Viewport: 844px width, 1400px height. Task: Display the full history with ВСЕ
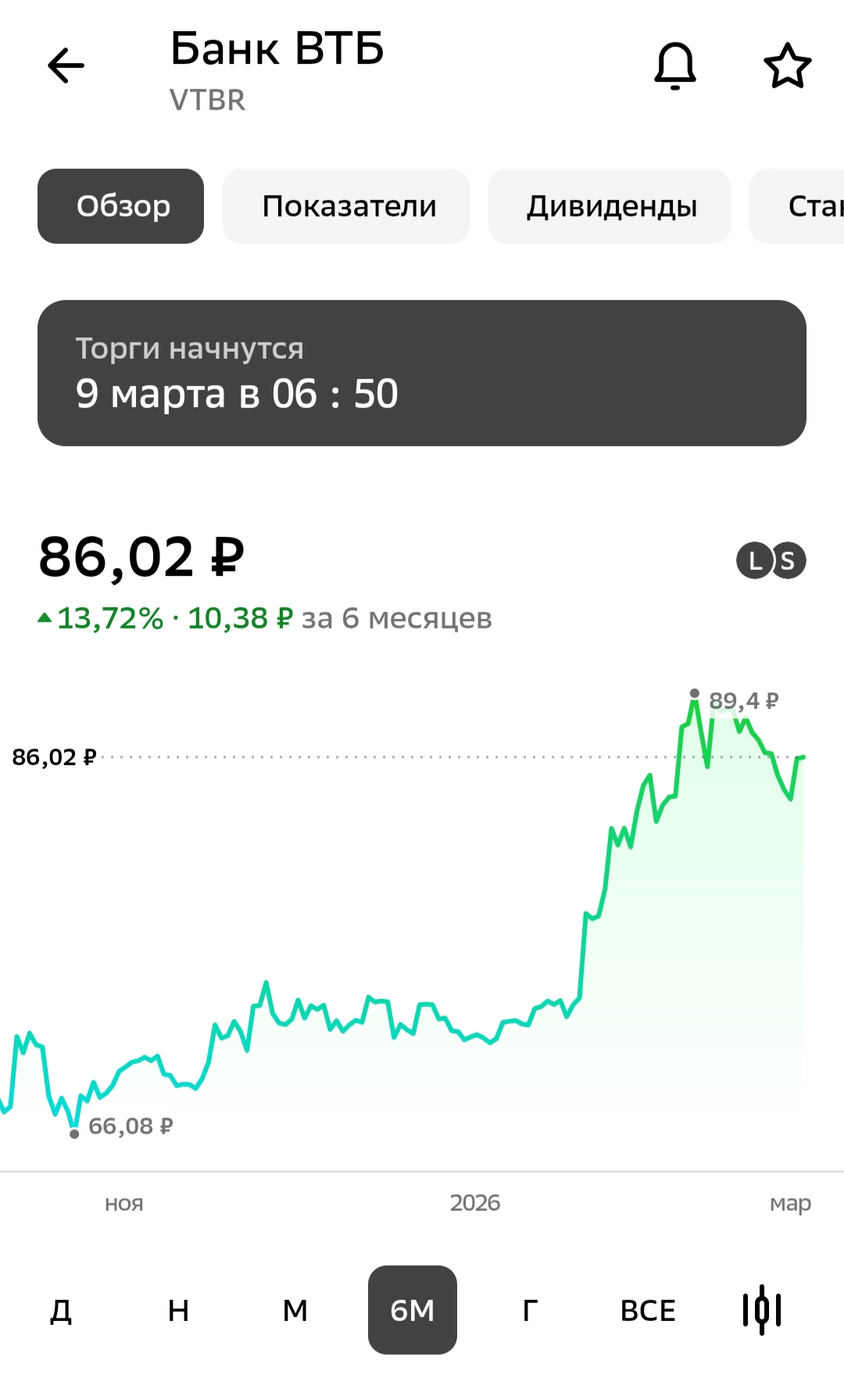[648, 1310]
